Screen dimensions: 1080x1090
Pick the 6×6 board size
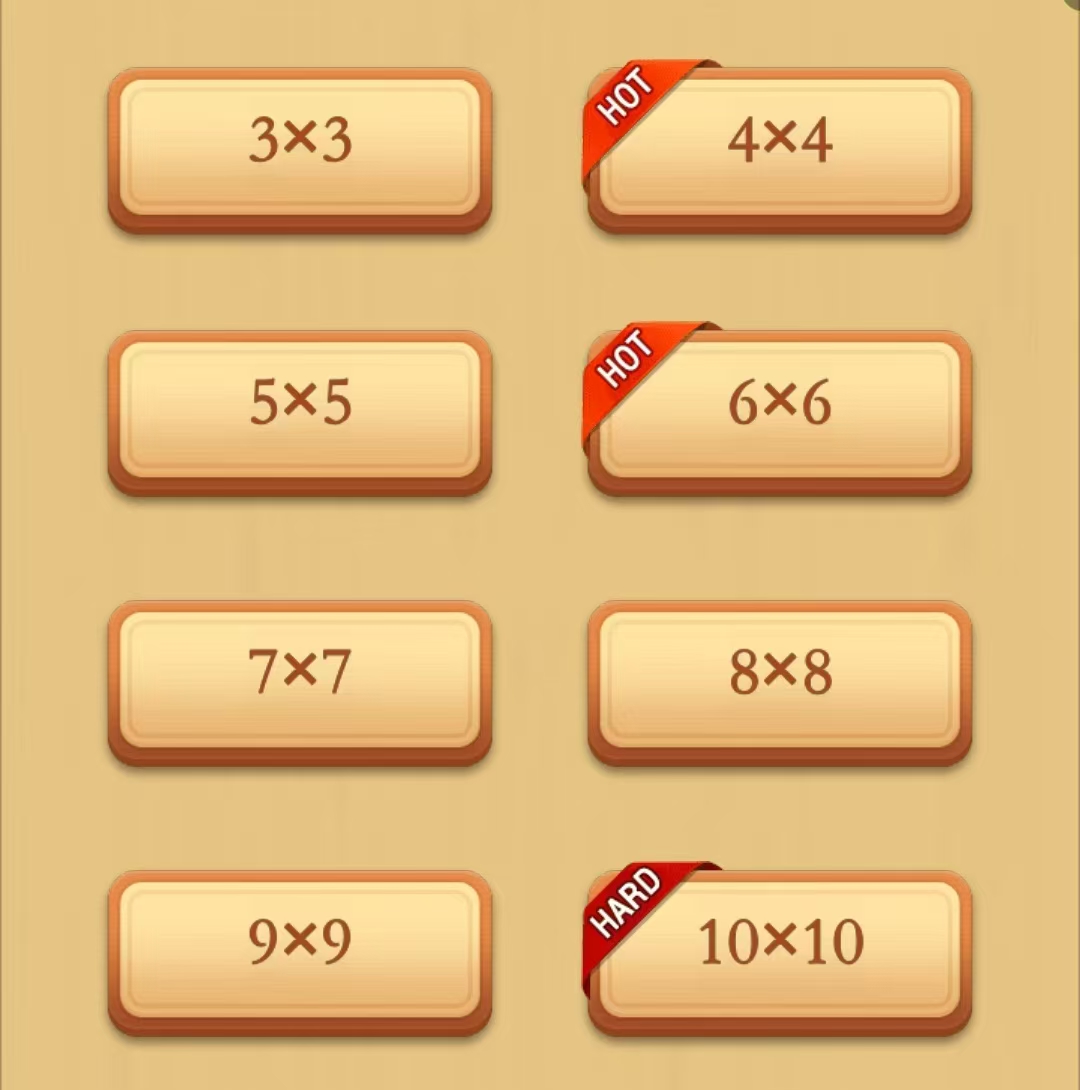tap(780, 408)
